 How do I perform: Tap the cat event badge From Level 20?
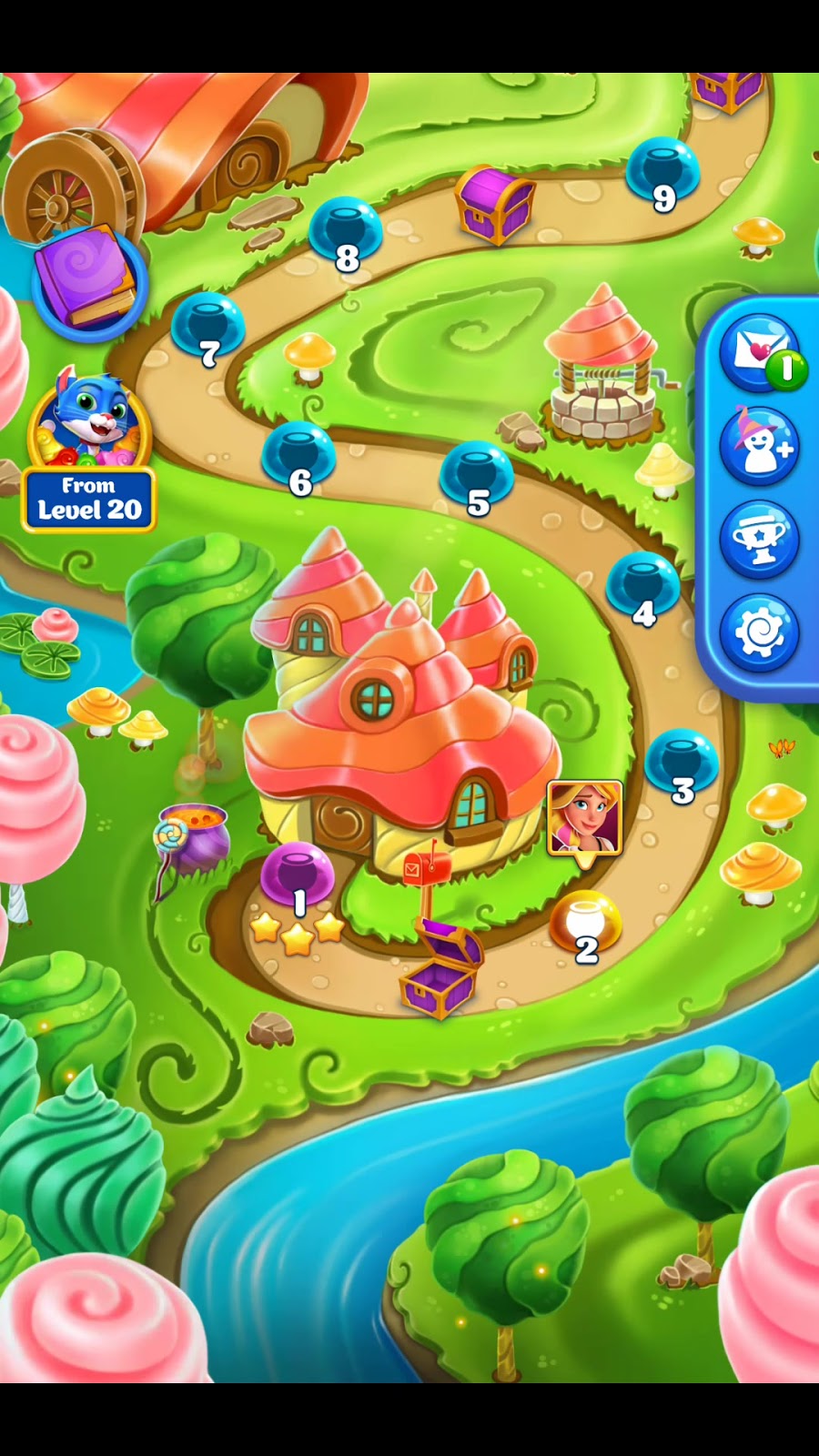point(88,450)
